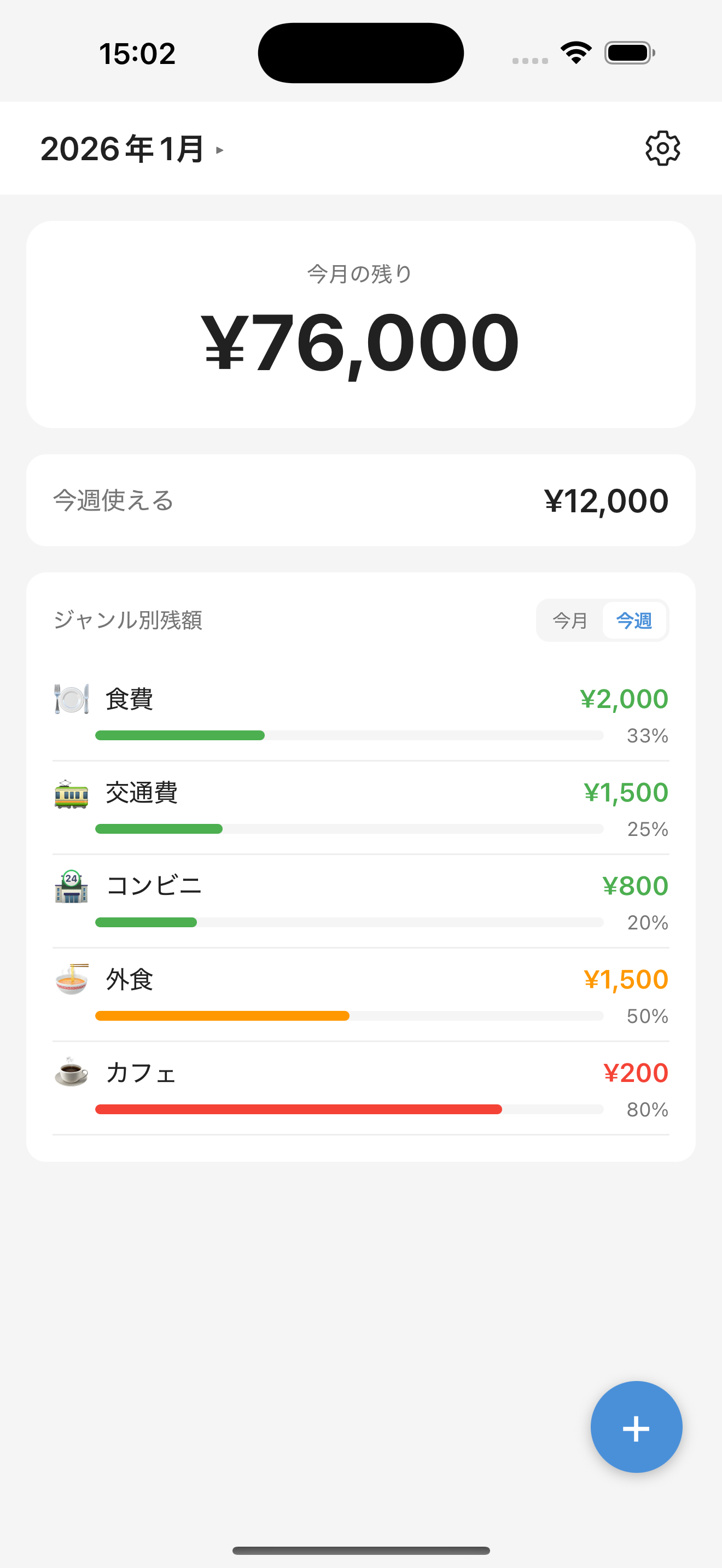Open the month picker disclosure arrow
The width and height of the screenshot is (722, 1568).
click(219, 150)
